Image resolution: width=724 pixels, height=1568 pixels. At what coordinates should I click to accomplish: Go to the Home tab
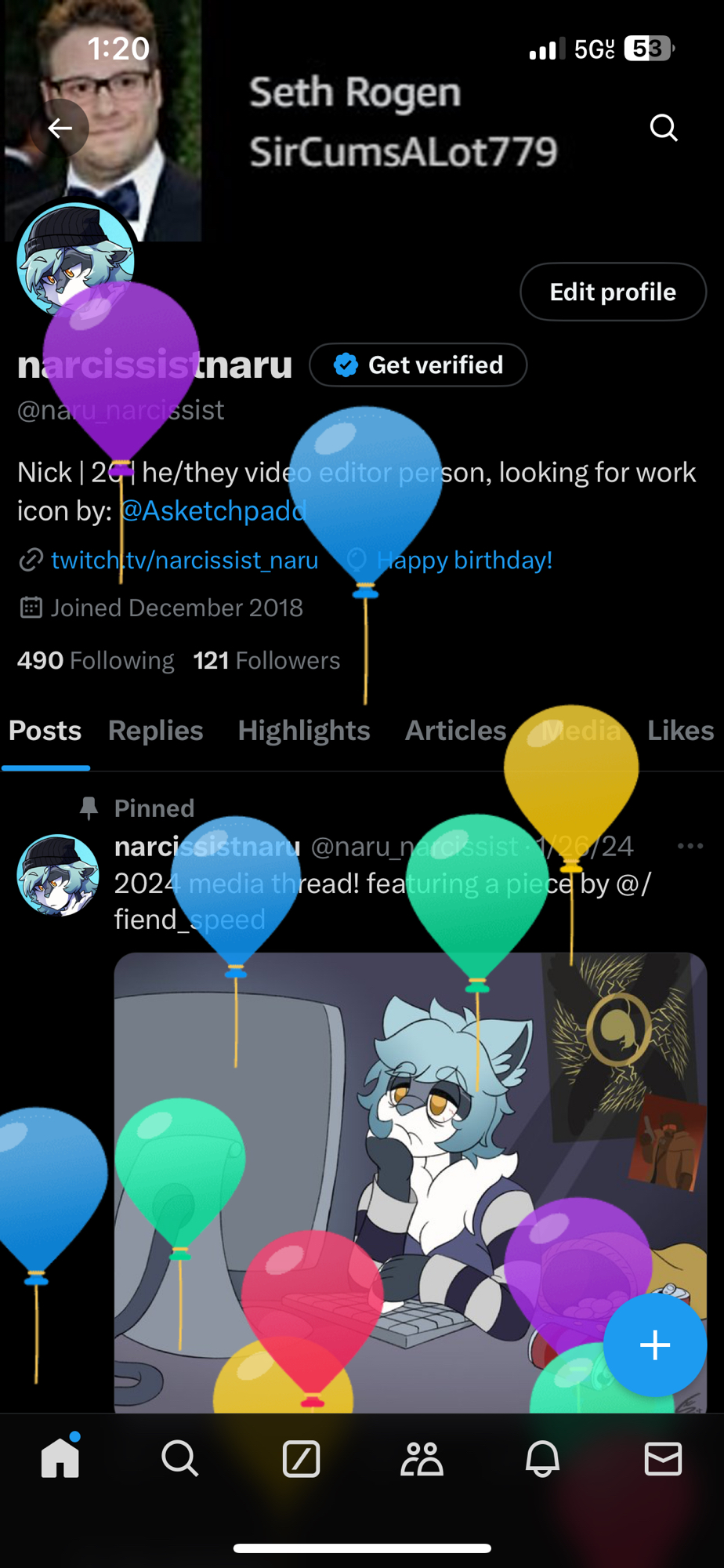coord(60,1459)
